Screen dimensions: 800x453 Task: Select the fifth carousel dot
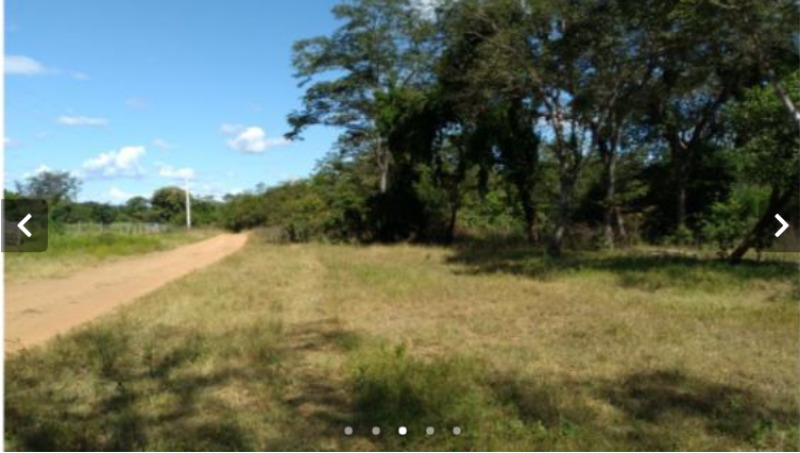[457, 431]
